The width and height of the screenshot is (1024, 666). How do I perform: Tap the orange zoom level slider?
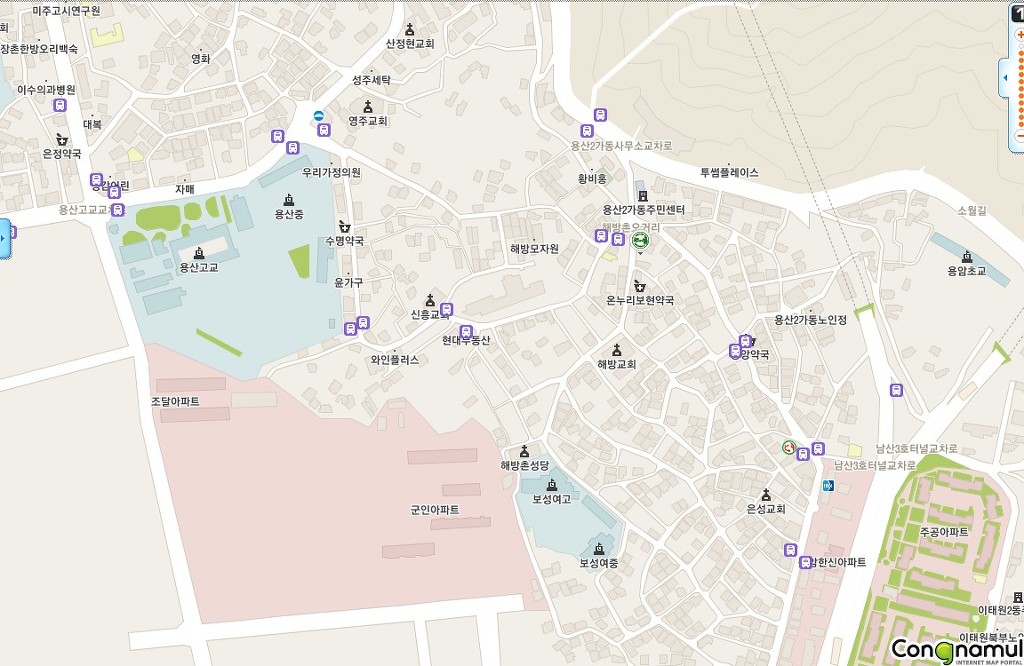click(x=1021, y=88)
